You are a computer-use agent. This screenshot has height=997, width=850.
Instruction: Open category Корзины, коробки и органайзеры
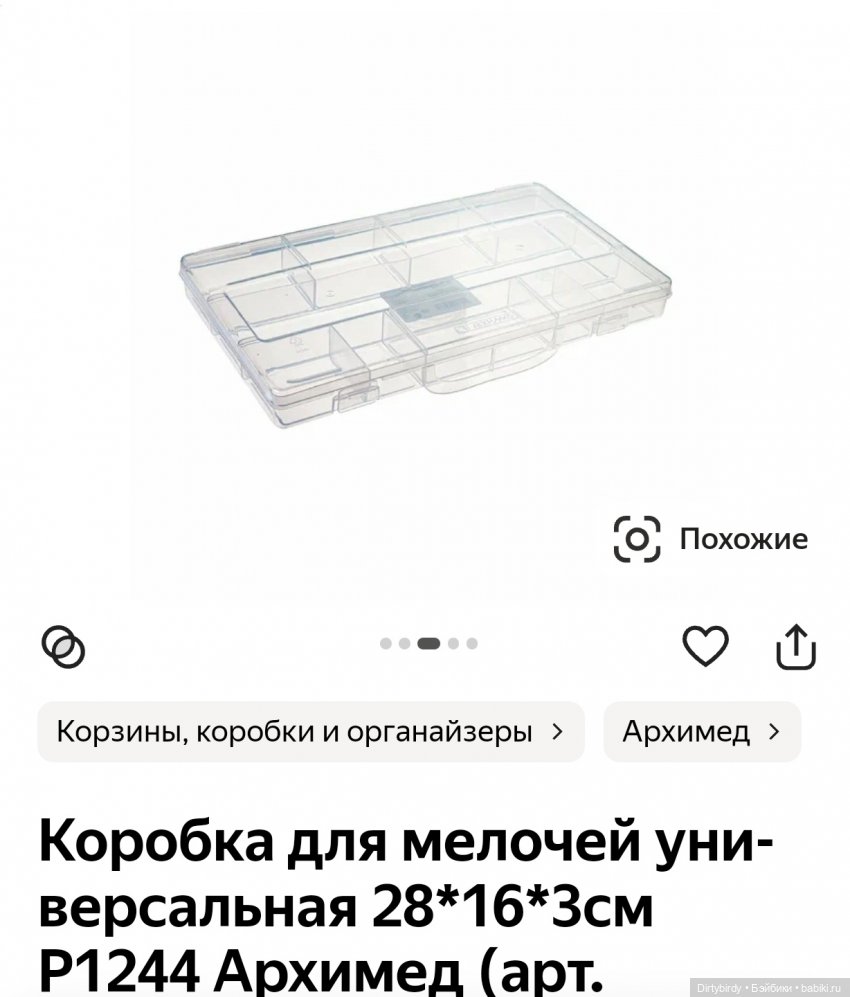click(310, 732)
